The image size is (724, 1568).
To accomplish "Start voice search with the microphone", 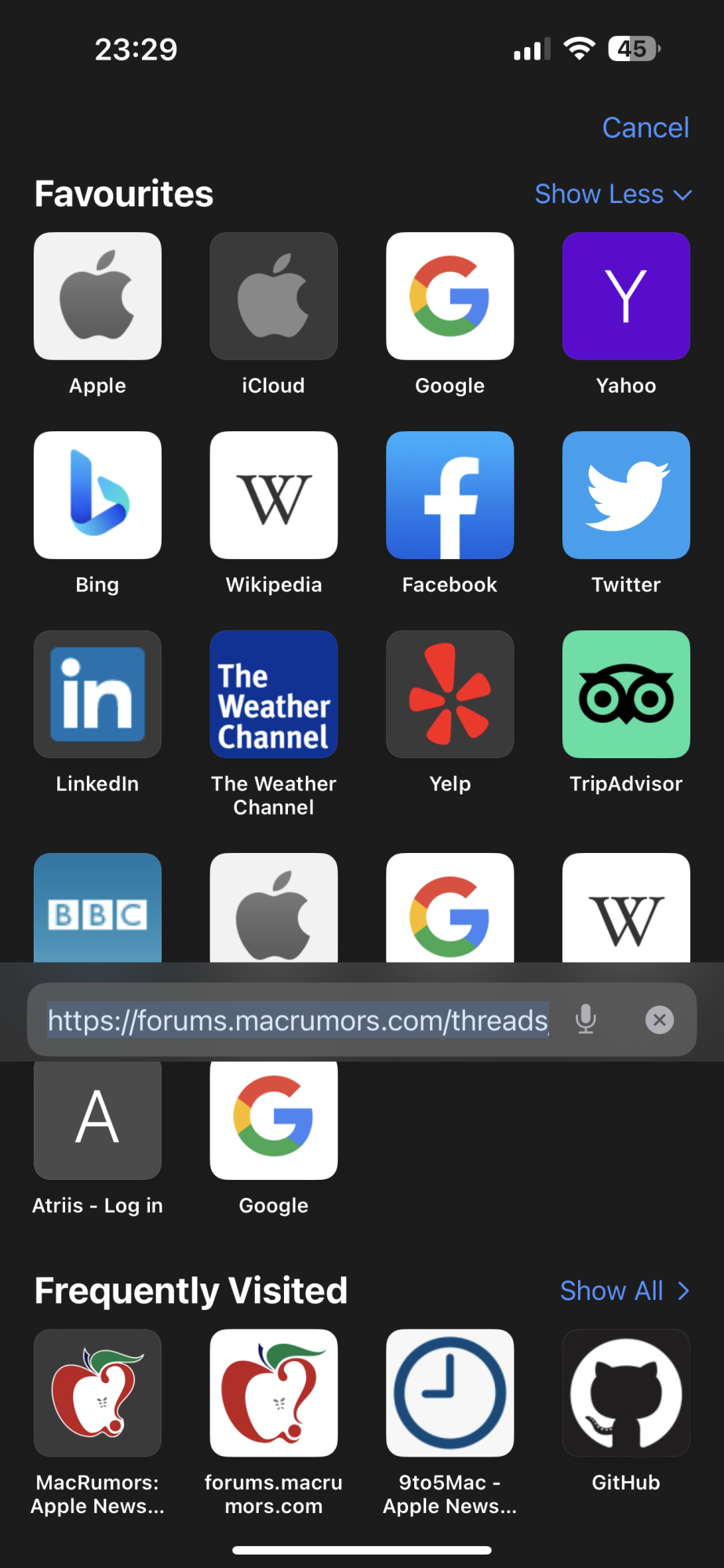I will point(585,1020).
